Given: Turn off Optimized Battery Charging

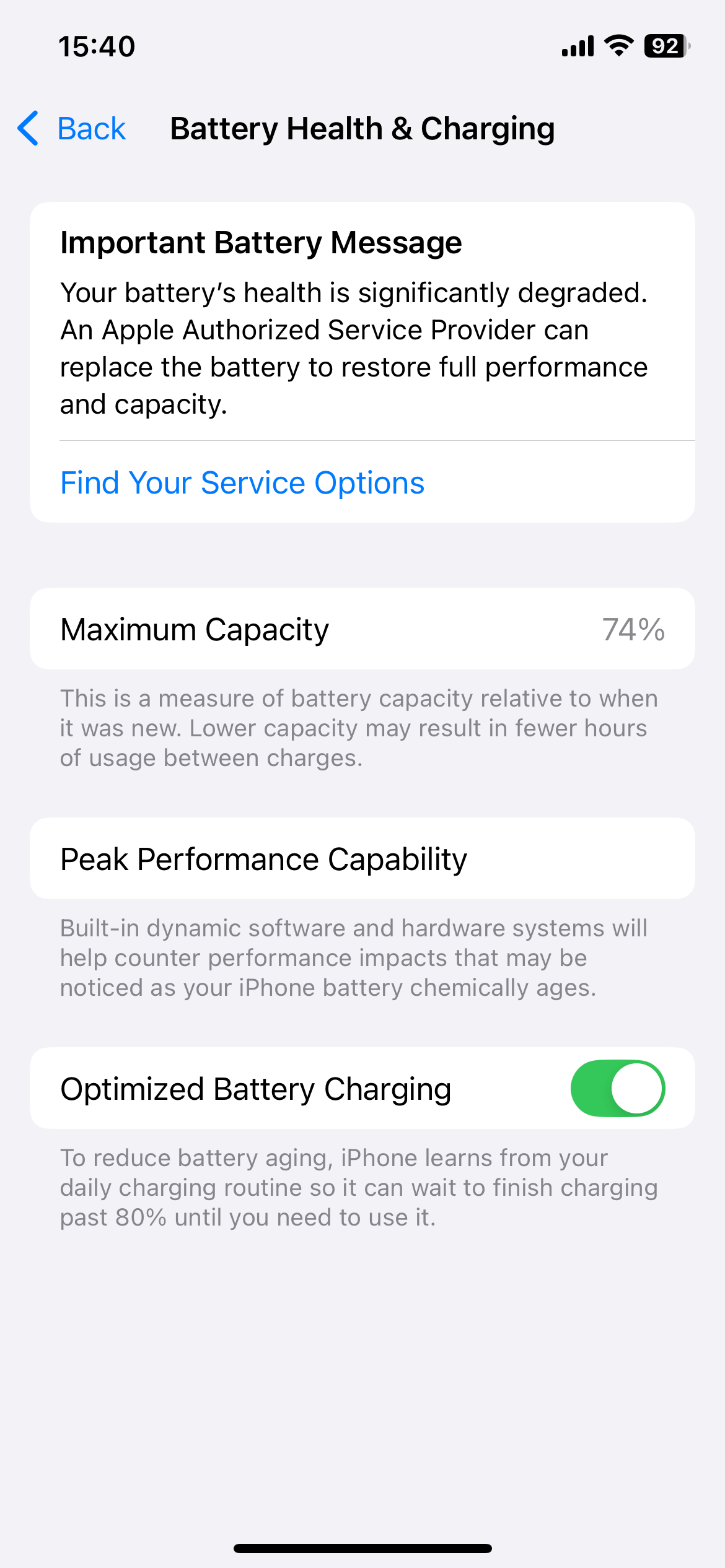Looking at the screenshot, I should click(x=617, y=1089).
